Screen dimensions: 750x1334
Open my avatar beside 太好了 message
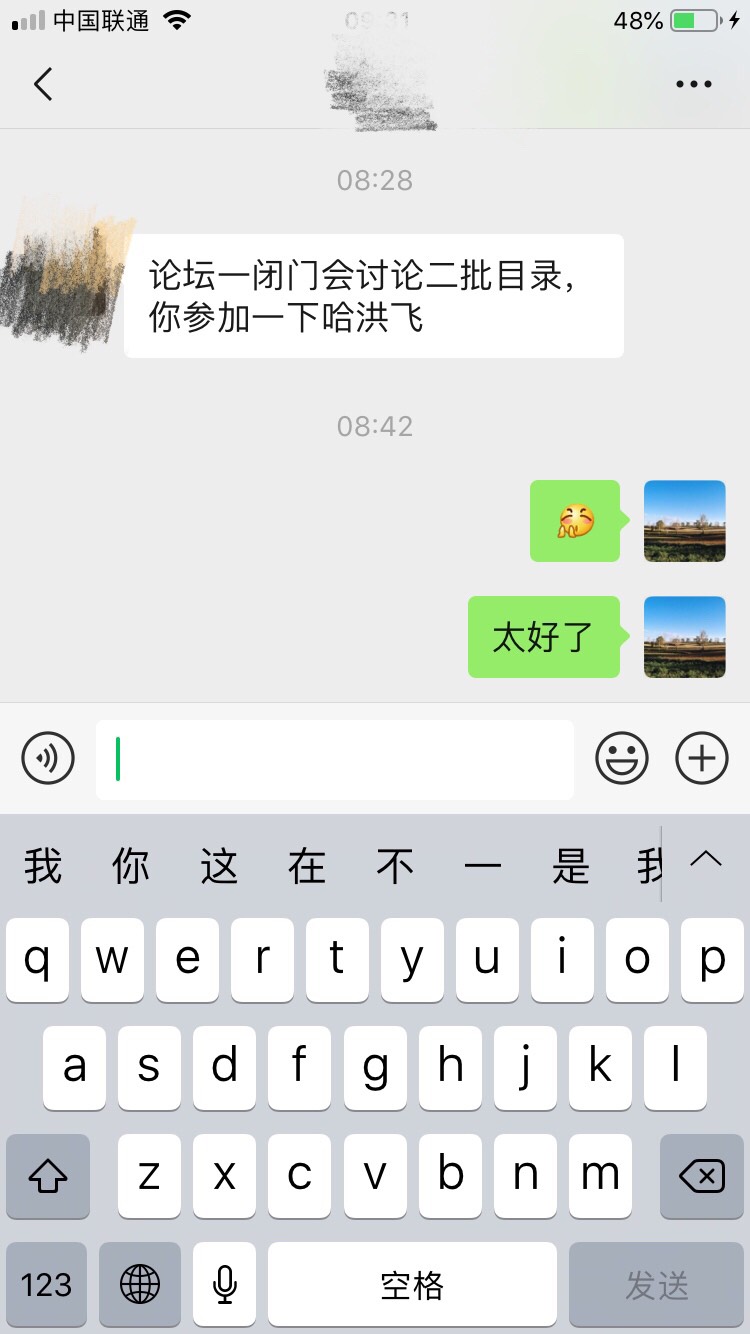[x=684, y=637]
